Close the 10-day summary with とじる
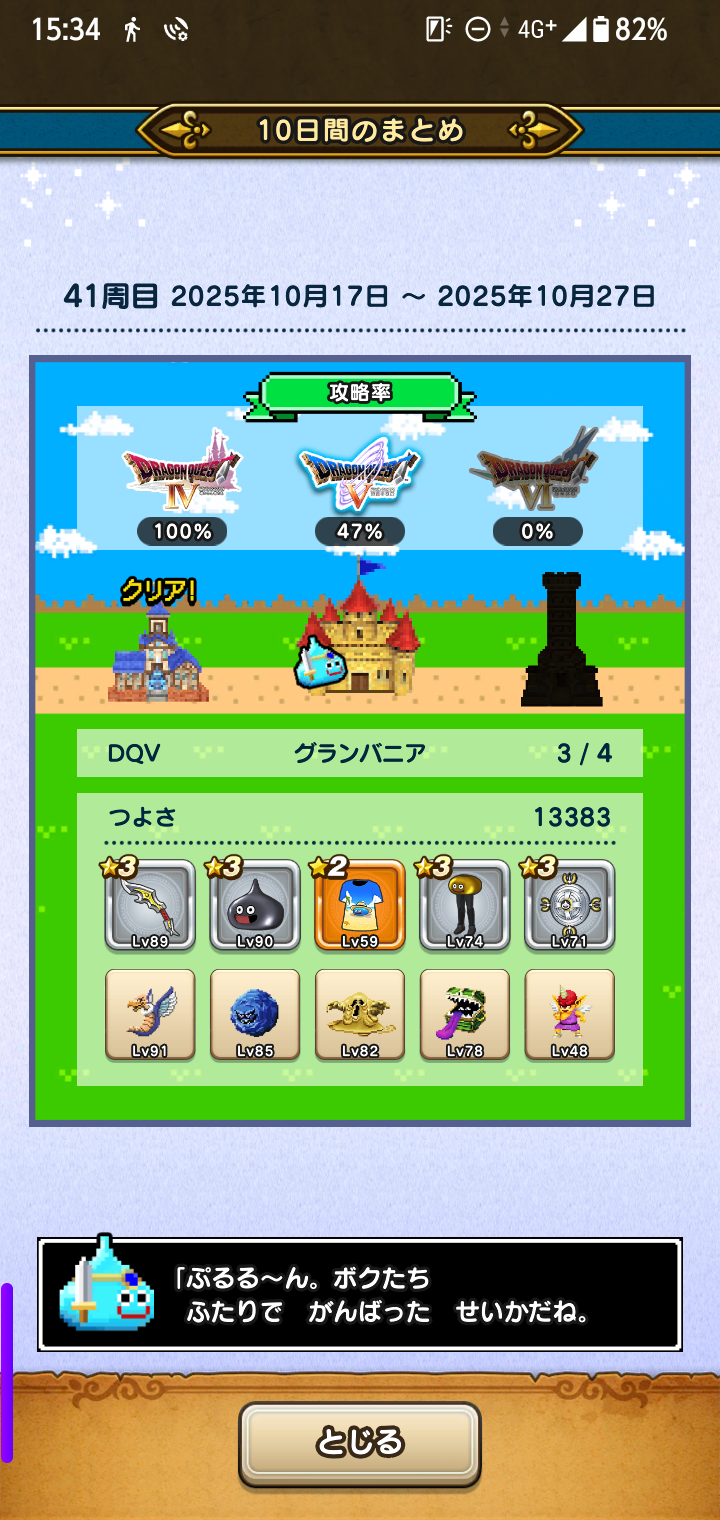The width and height of the screenshot is (720, 1520). (360, 1442)
